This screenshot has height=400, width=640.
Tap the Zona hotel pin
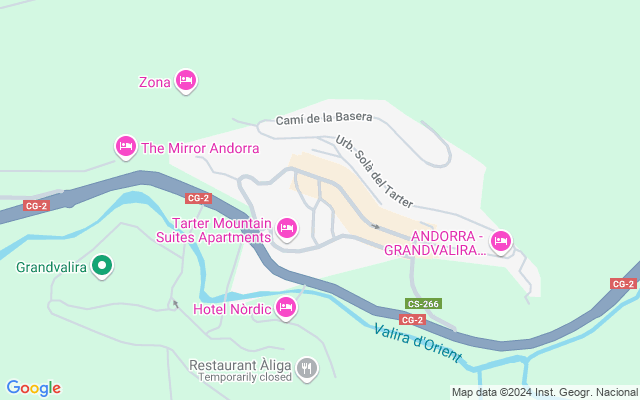coord(185,80)
